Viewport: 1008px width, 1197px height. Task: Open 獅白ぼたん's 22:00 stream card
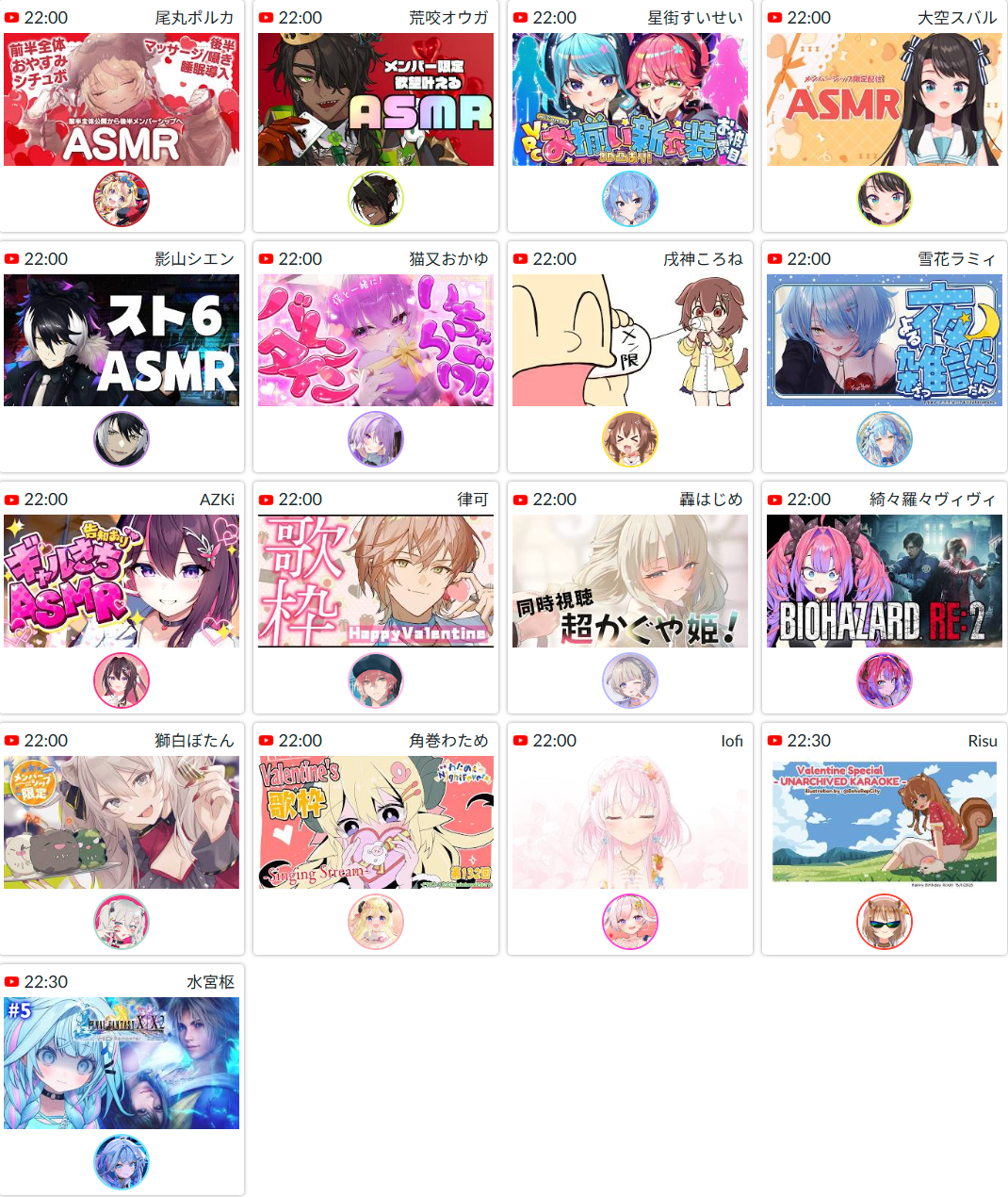click(122, 839)
